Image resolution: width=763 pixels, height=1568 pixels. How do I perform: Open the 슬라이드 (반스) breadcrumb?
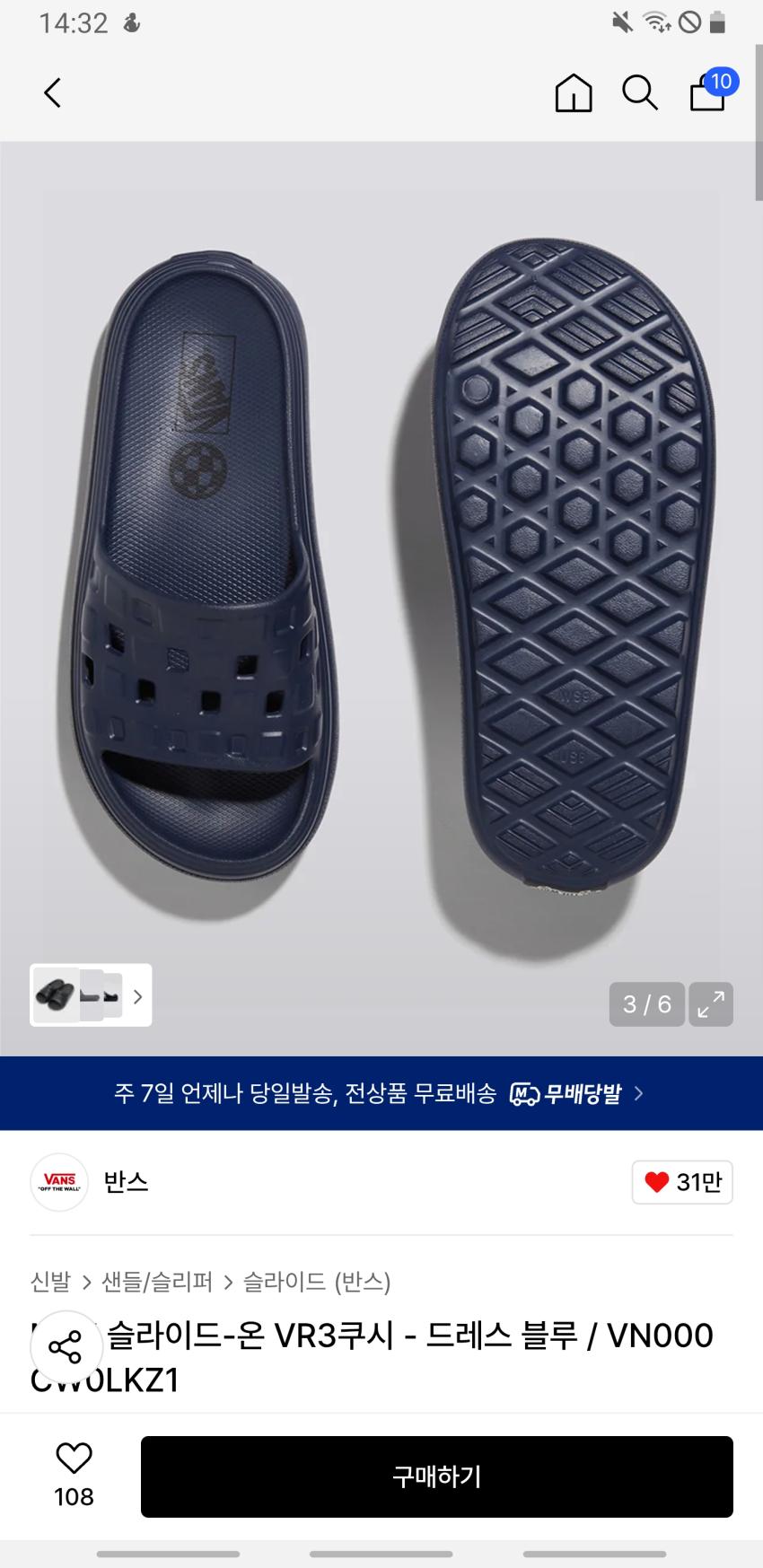point(317,1282)
